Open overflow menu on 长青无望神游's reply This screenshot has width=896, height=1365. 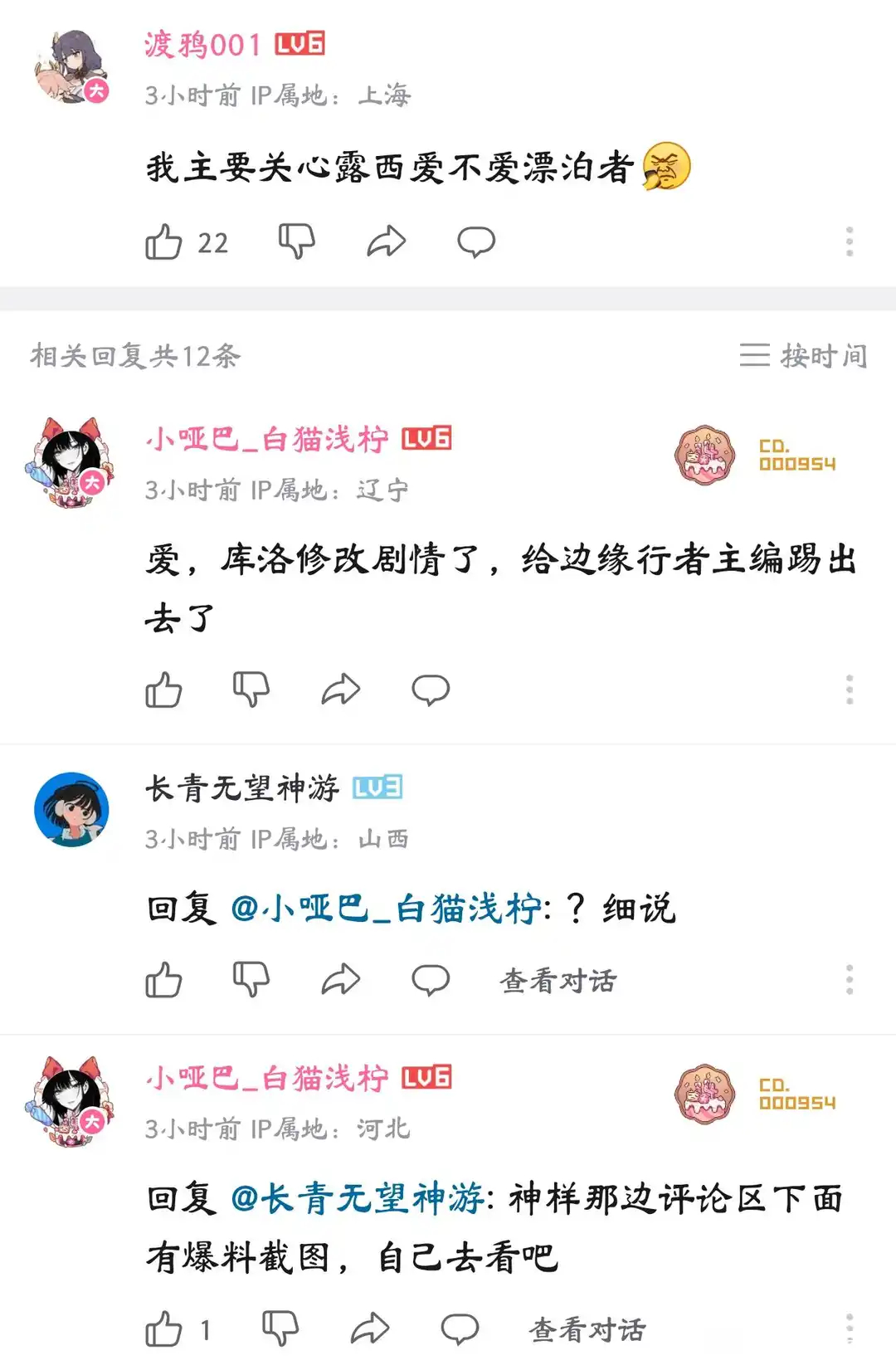pos(850,980)
